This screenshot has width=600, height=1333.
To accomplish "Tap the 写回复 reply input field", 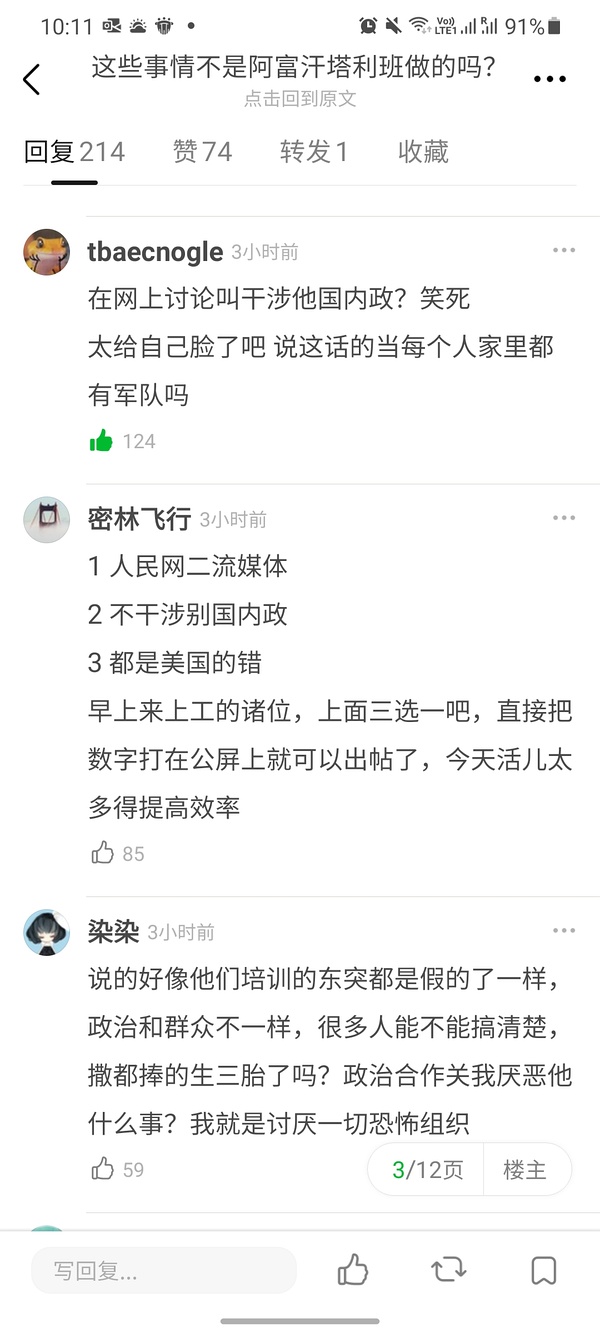I will 164,1271.
